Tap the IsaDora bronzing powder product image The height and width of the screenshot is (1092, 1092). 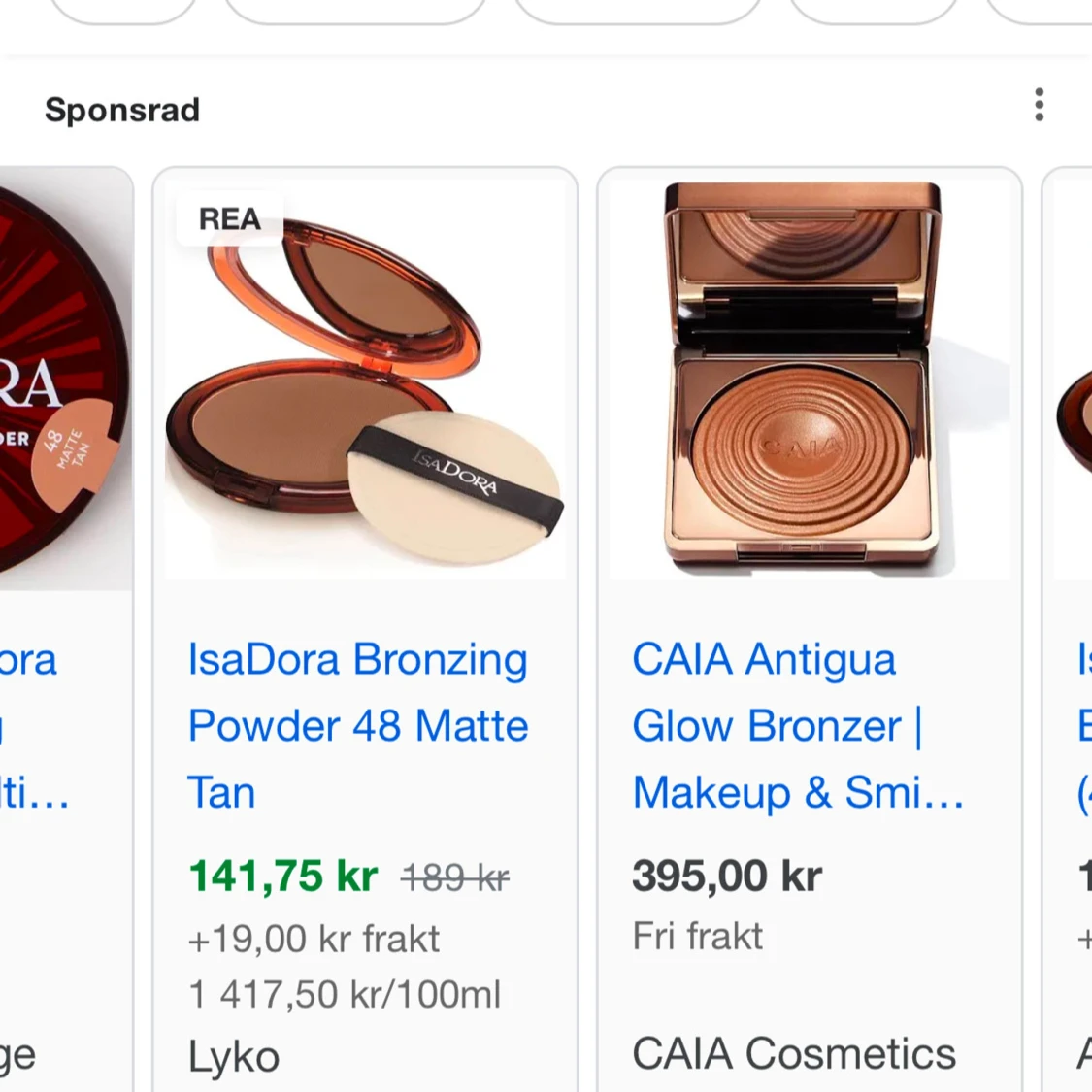[x=365, y=379]
